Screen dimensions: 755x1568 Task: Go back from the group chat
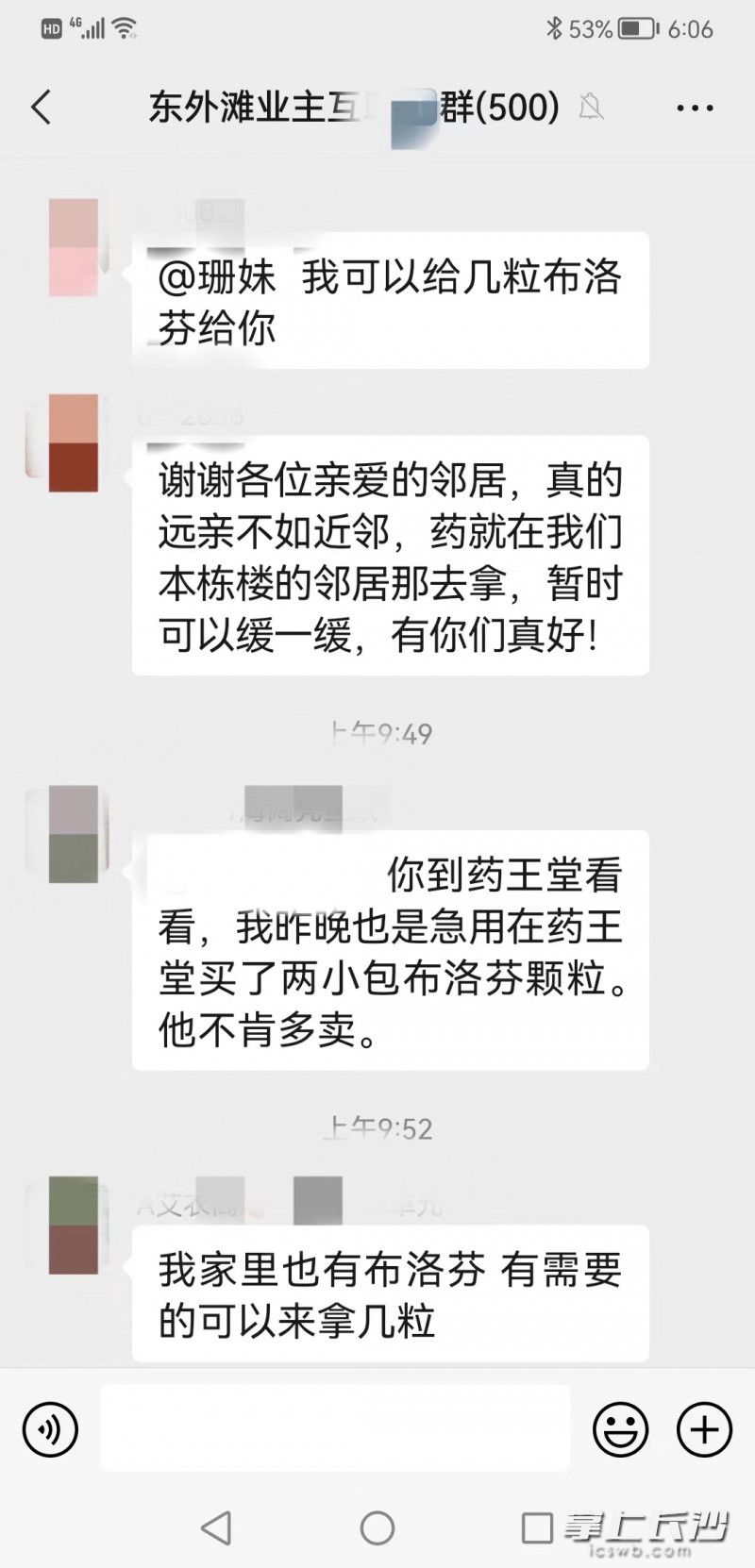41,108
